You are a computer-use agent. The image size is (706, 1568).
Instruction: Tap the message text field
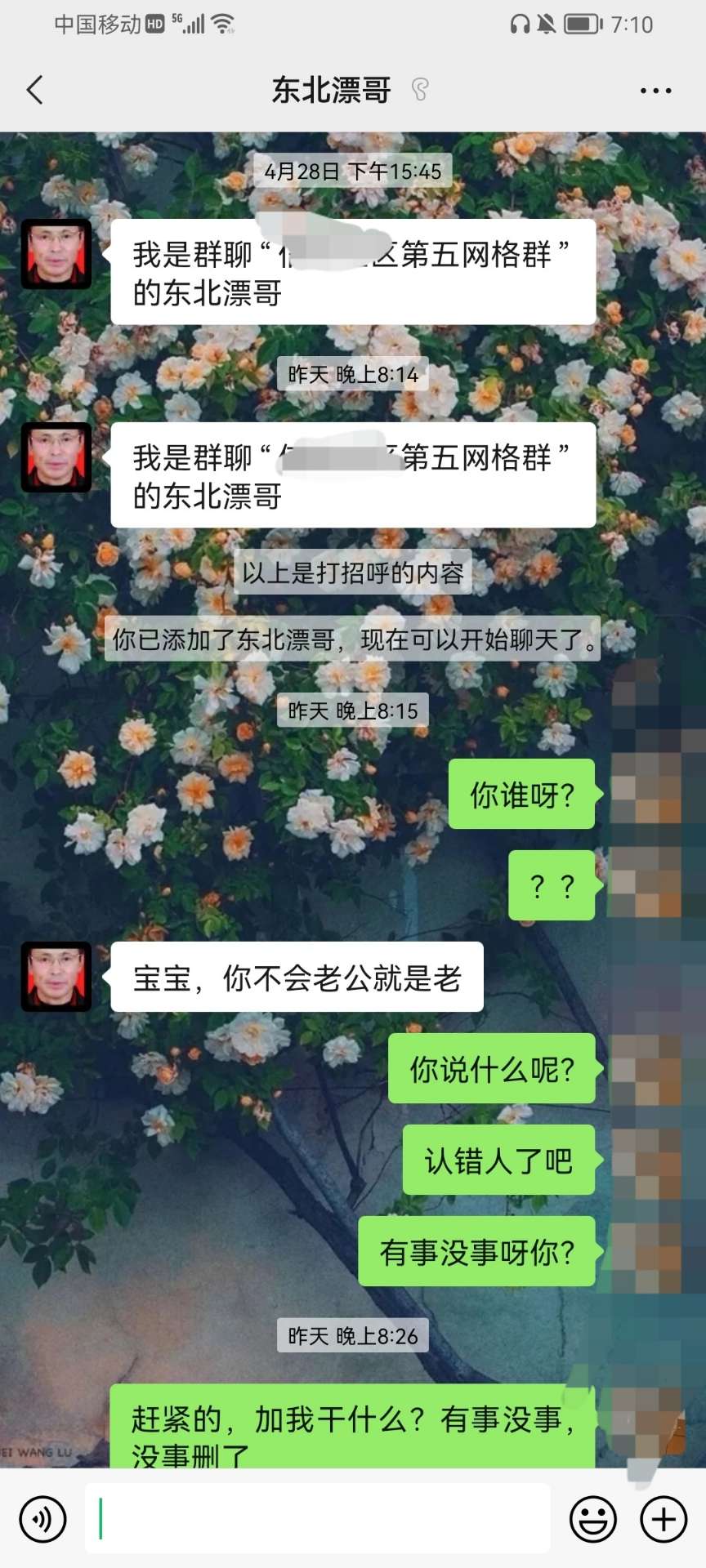319,1519
